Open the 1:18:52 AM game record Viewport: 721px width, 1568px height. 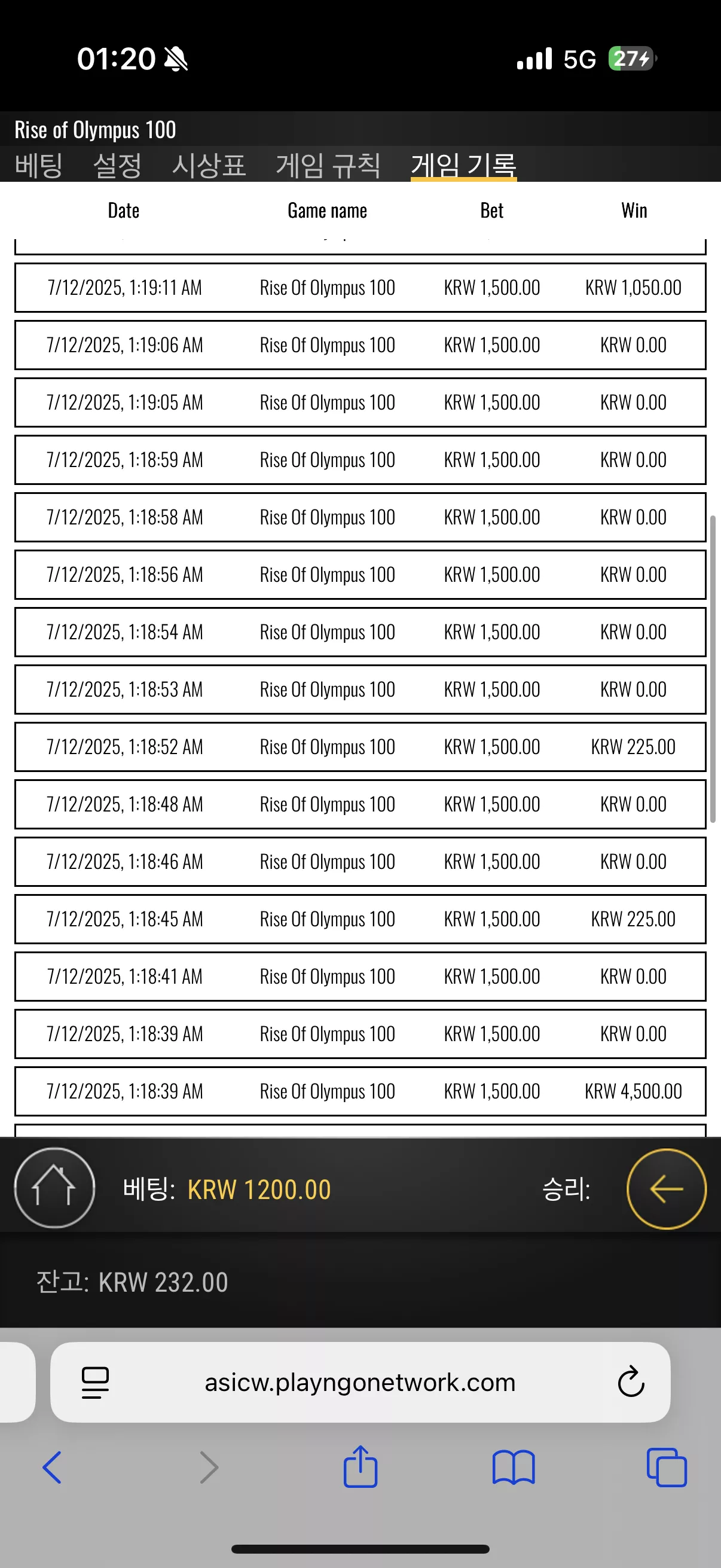(360, 747)
